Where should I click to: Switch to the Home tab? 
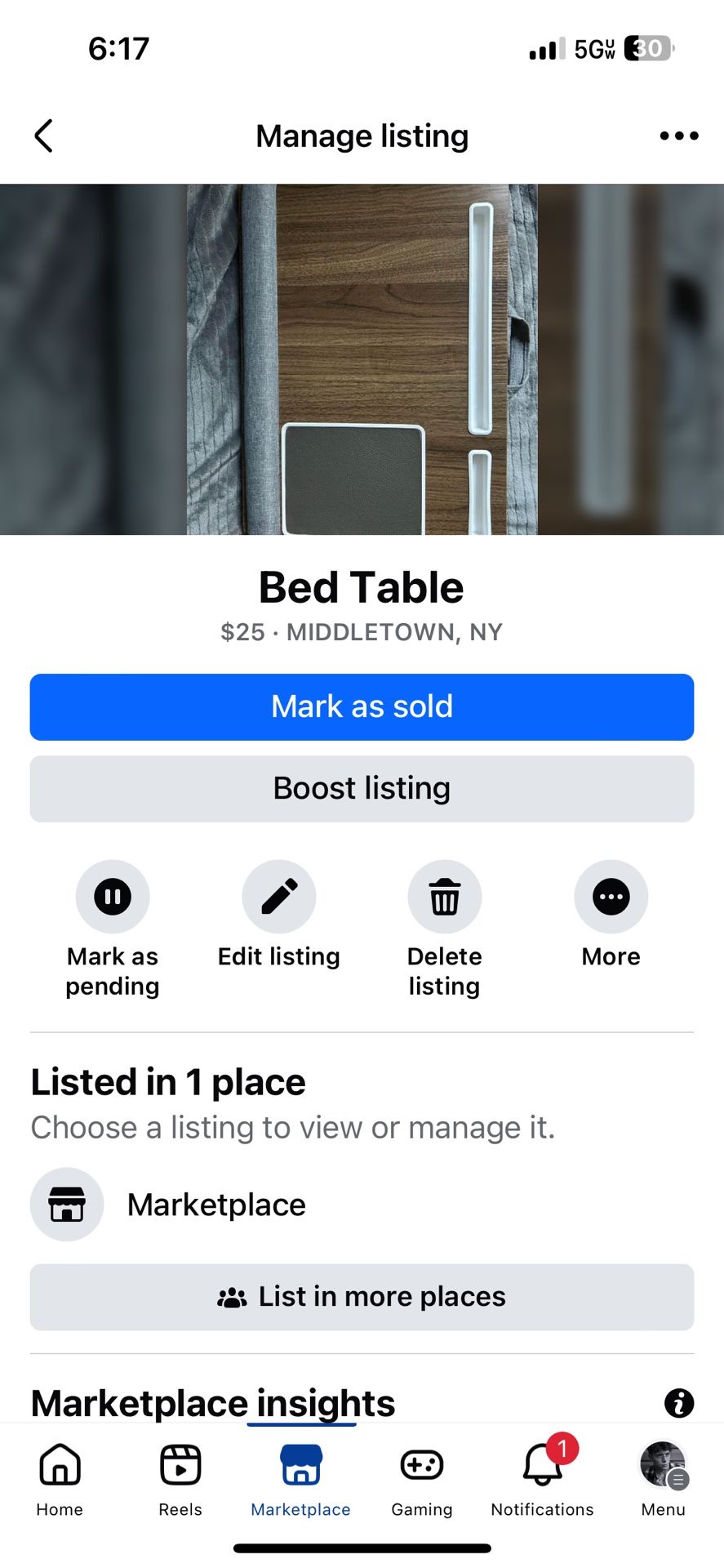coord(60,1478)
